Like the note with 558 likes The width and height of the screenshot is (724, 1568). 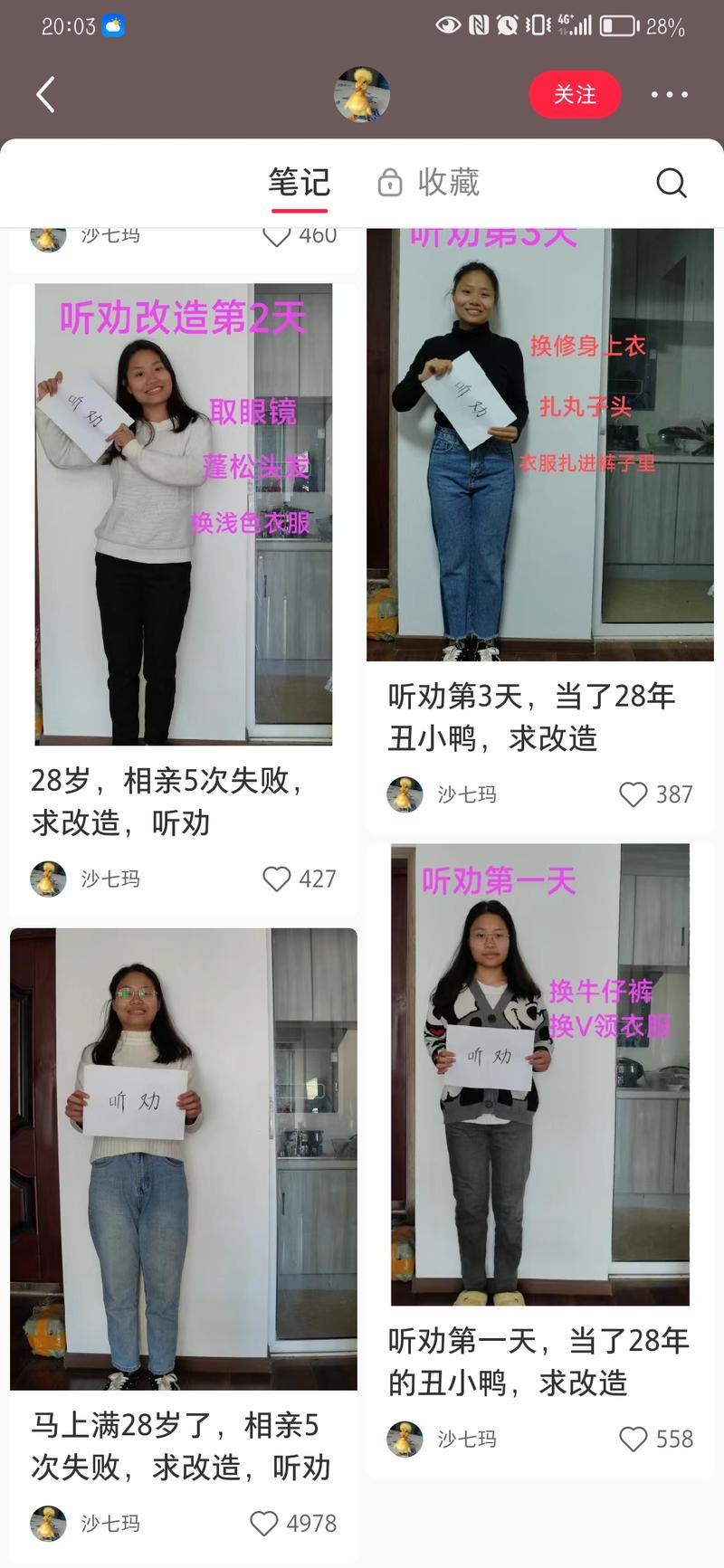[633, 1439]
